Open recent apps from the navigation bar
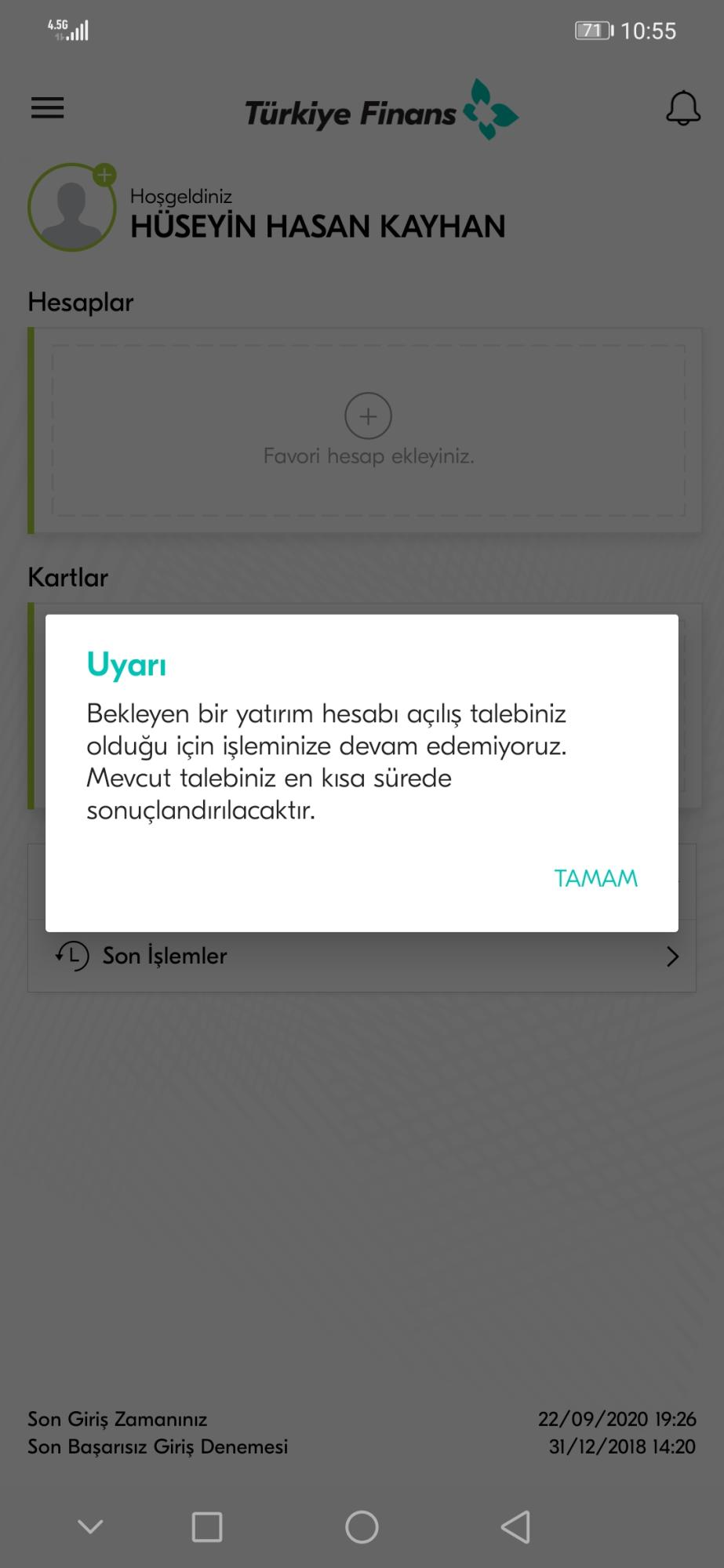Image resolution: width=724 pixels, height=1568 pixels. [207, 1526]
